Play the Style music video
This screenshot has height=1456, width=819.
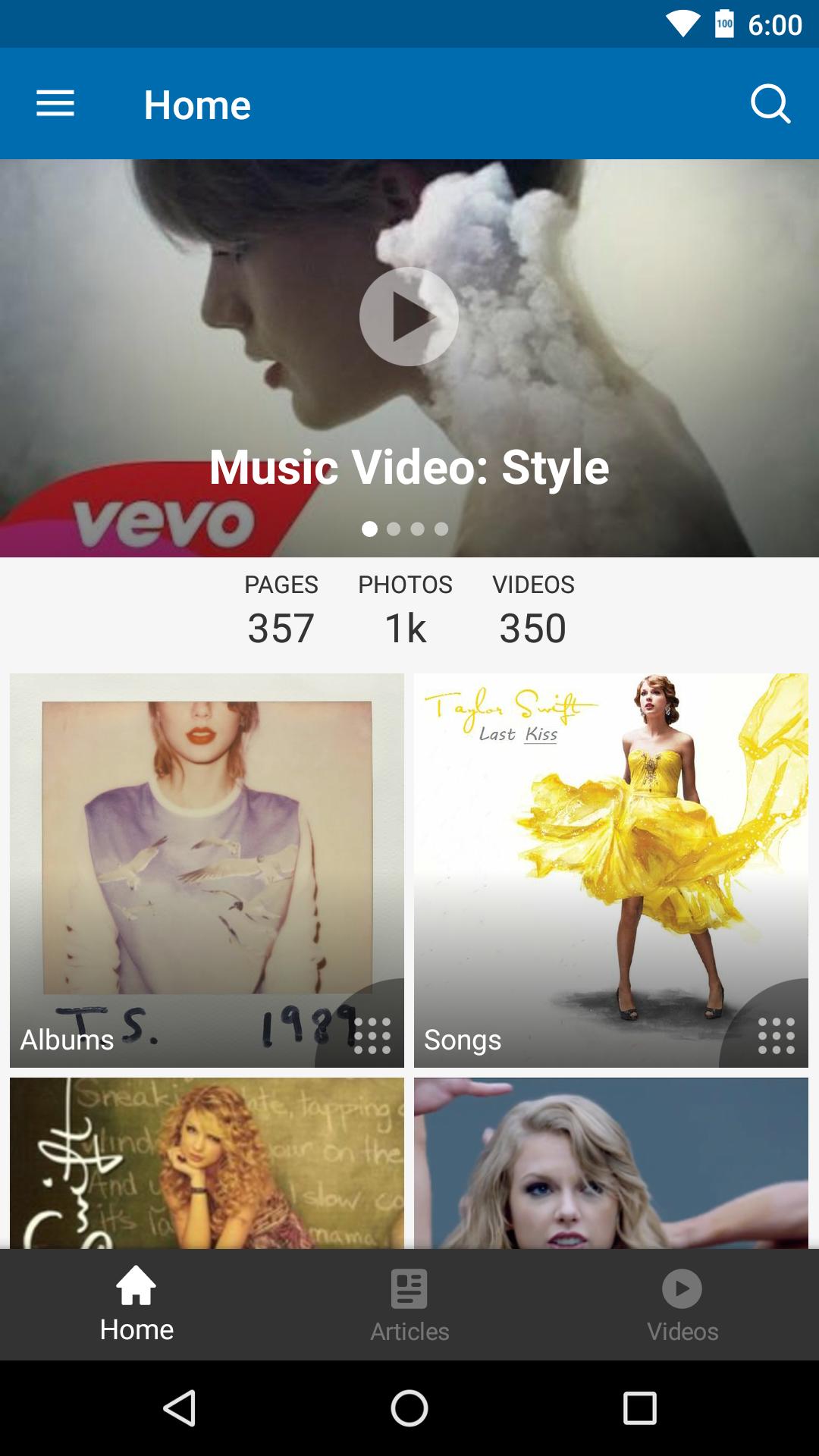point(408,318)
